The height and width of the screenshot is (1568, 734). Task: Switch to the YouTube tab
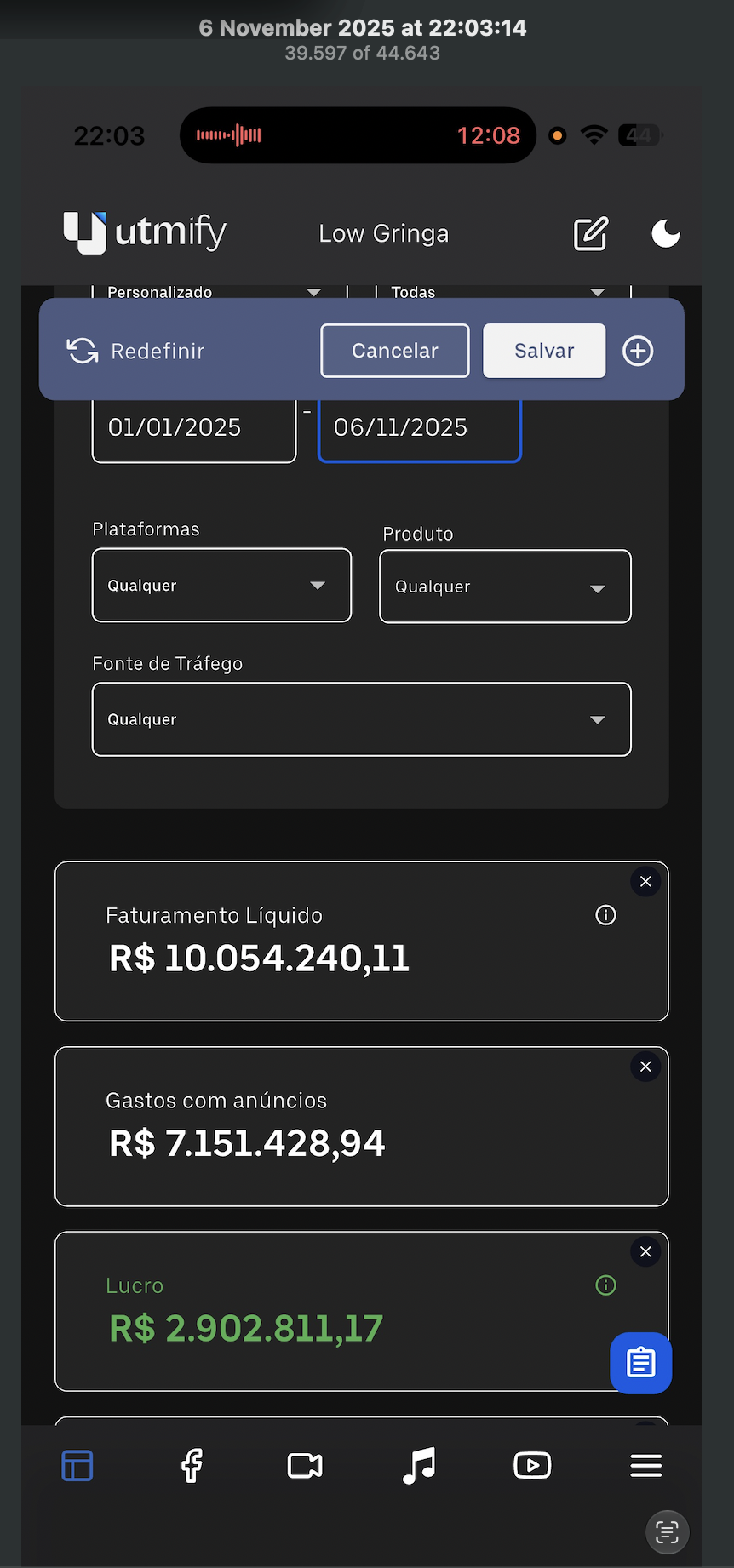pyautogui.click(x=532, y=1465)
